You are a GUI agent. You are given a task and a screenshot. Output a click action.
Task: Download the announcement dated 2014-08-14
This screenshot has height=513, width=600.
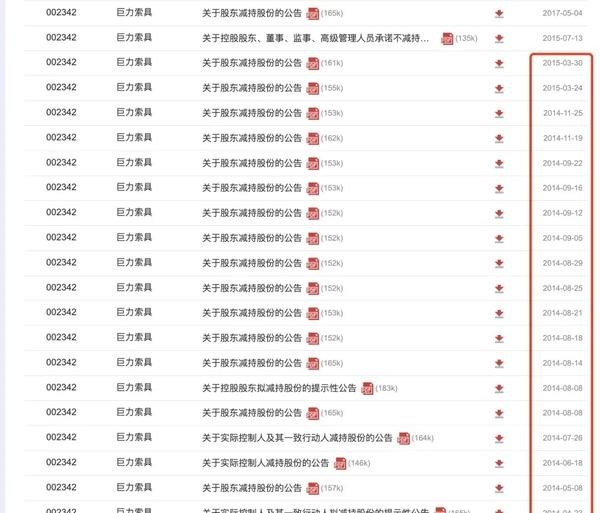tap(499, 363)
